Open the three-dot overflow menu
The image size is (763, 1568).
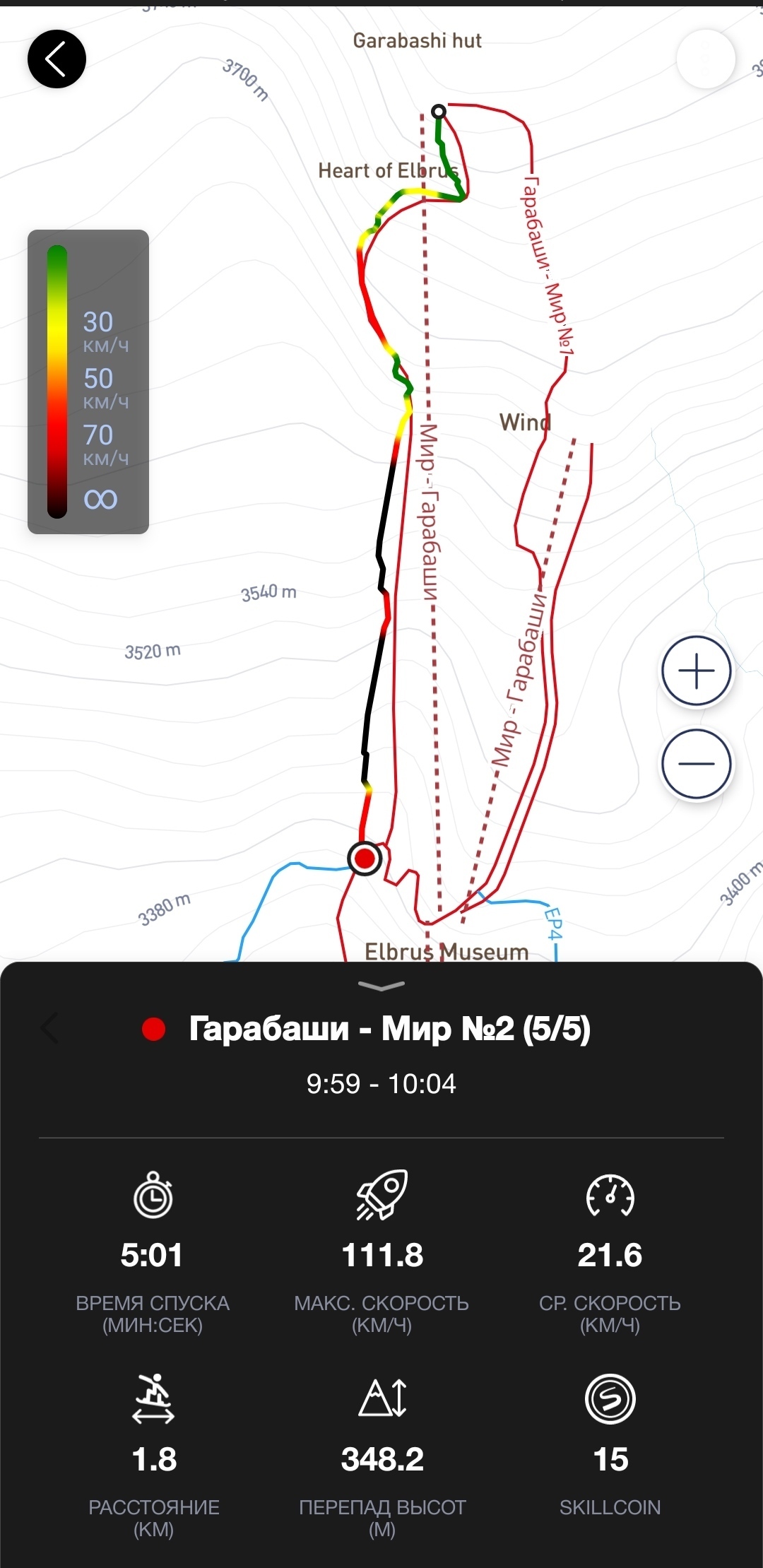[x=706, y=59]
